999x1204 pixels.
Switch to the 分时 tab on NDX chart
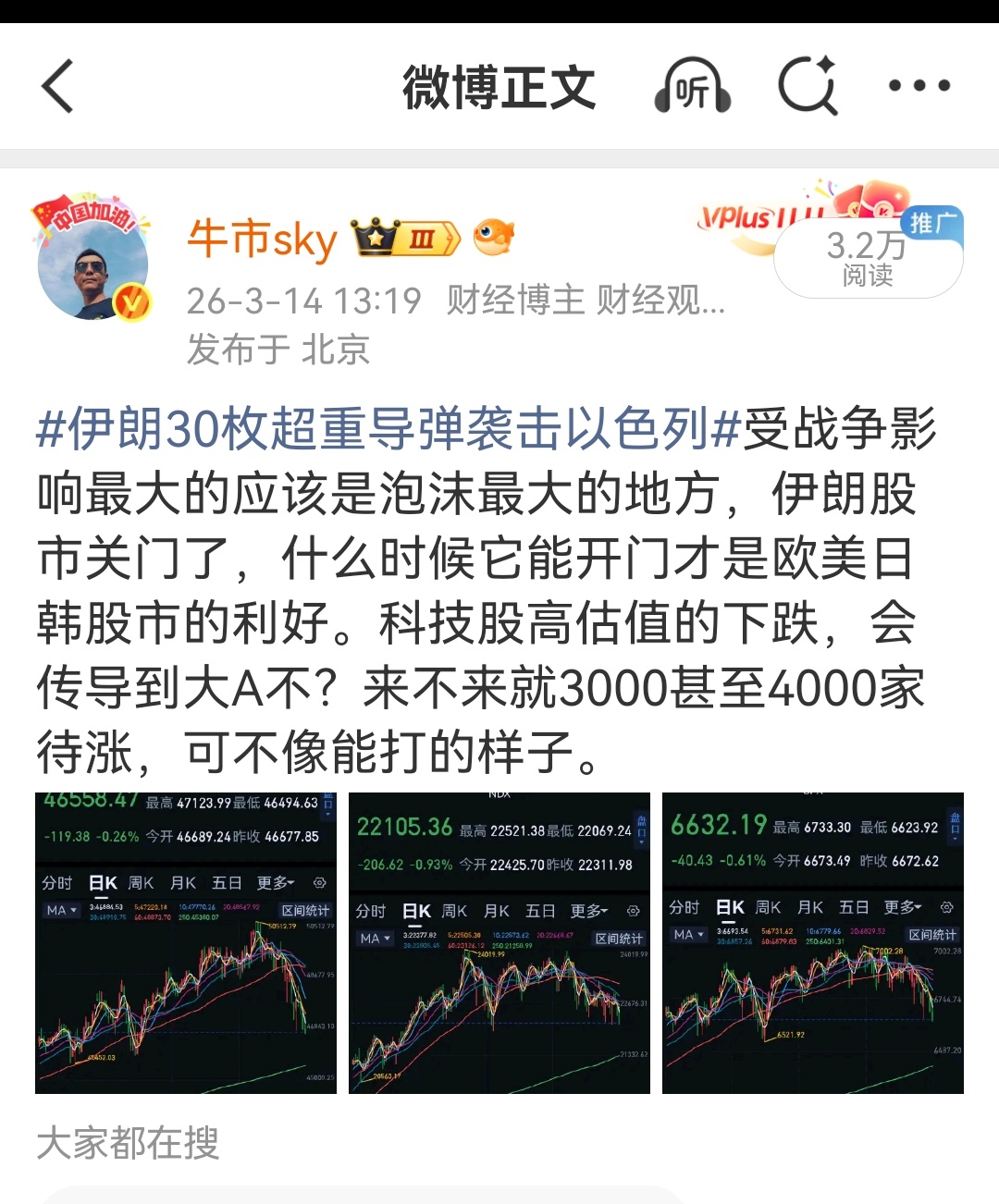pyautogui.click(x=372, y=910)
